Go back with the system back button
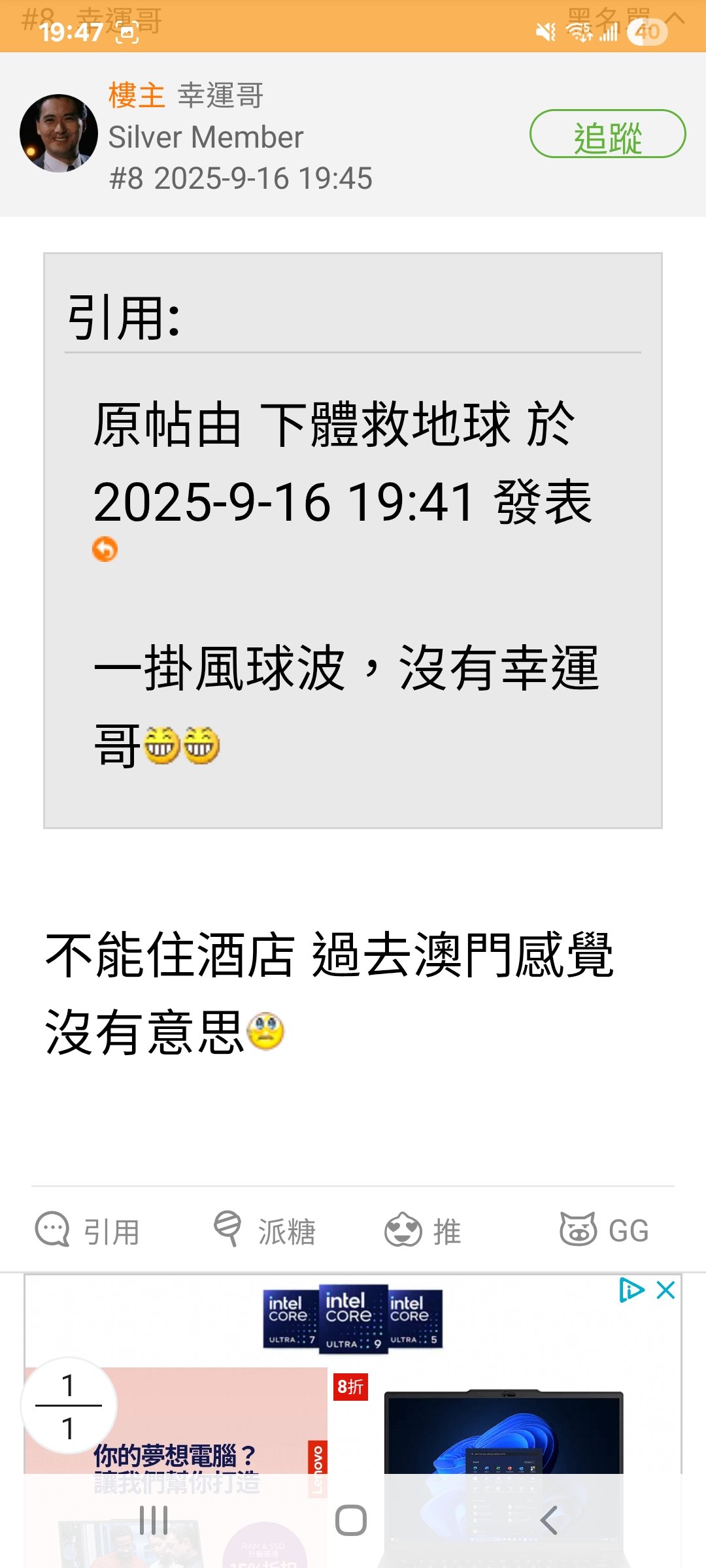The width and height of the screenshot is (706, 1568). pos(549,1520)
